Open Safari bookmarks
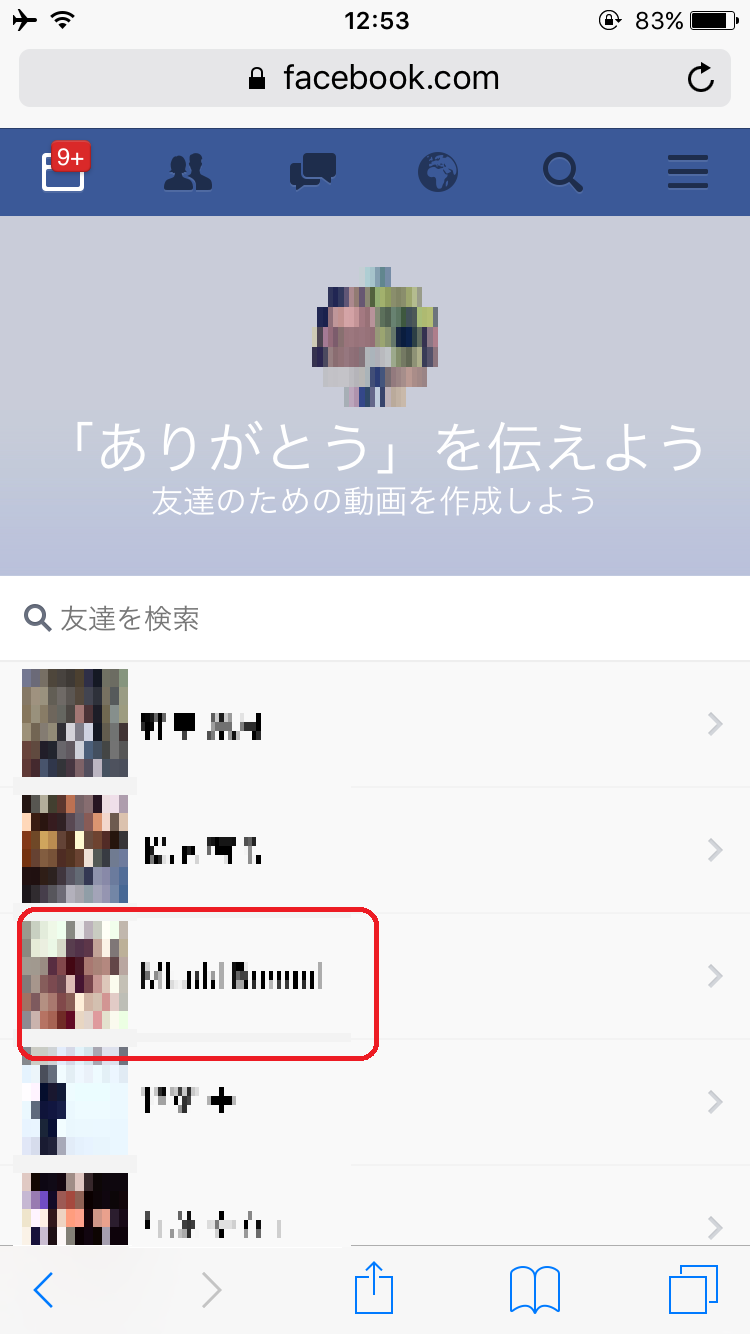 [x=535, y=1290]
